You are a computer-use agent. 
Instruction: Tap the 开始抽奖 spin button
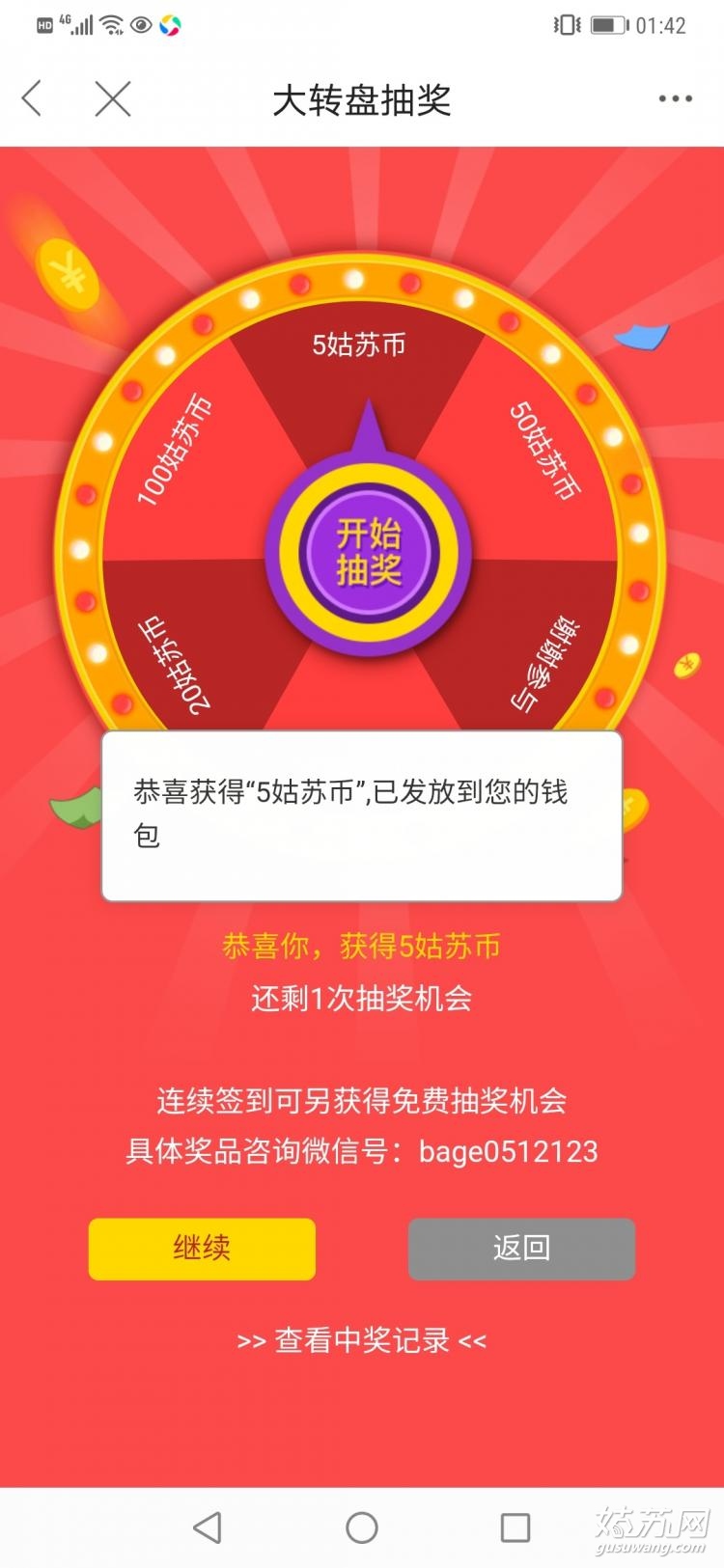[369, 553]
